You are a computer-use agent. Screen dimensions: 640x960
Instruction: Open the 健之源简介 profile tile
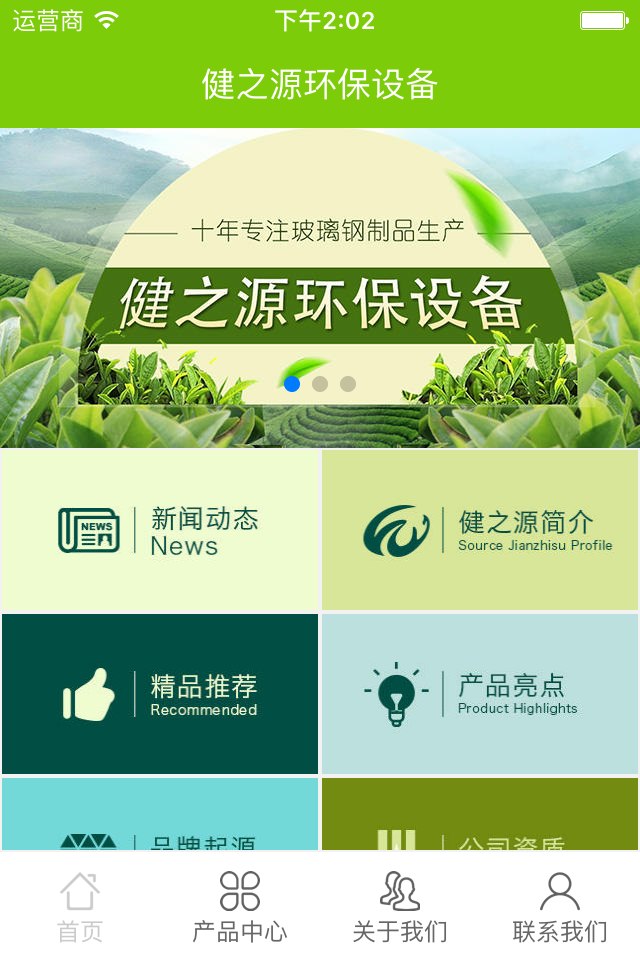(480, 530)
